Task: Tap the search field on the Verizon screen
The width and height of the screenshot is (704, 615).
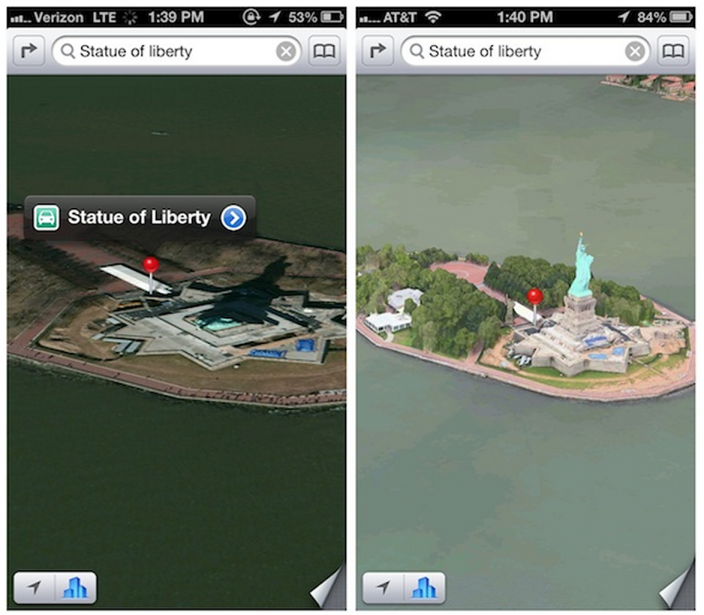Action: point(165,52)
